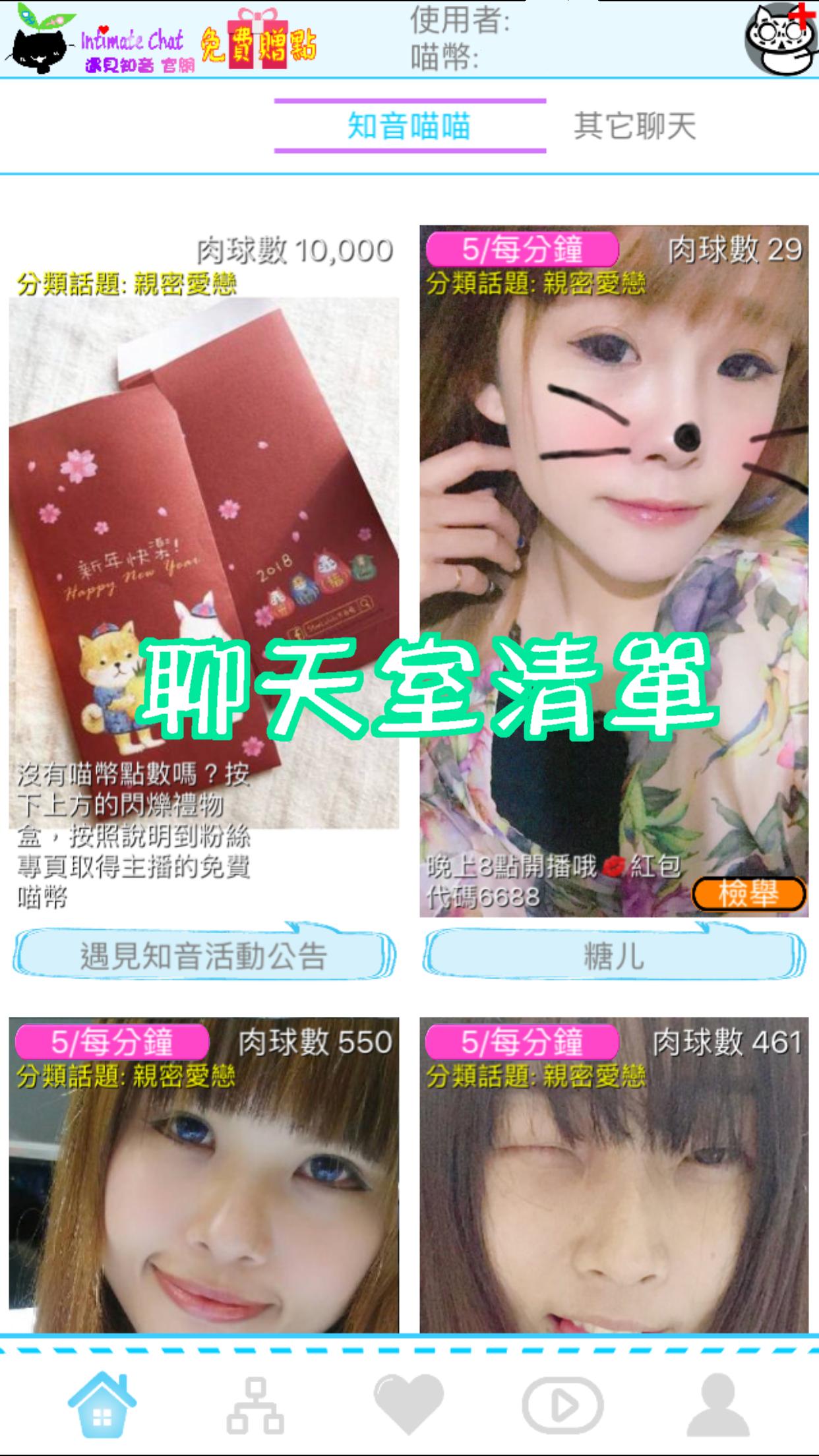Image resolution: width=819 pixels, height=1456 pixels.
Task: Go to the home tab
Action: 102,1403
